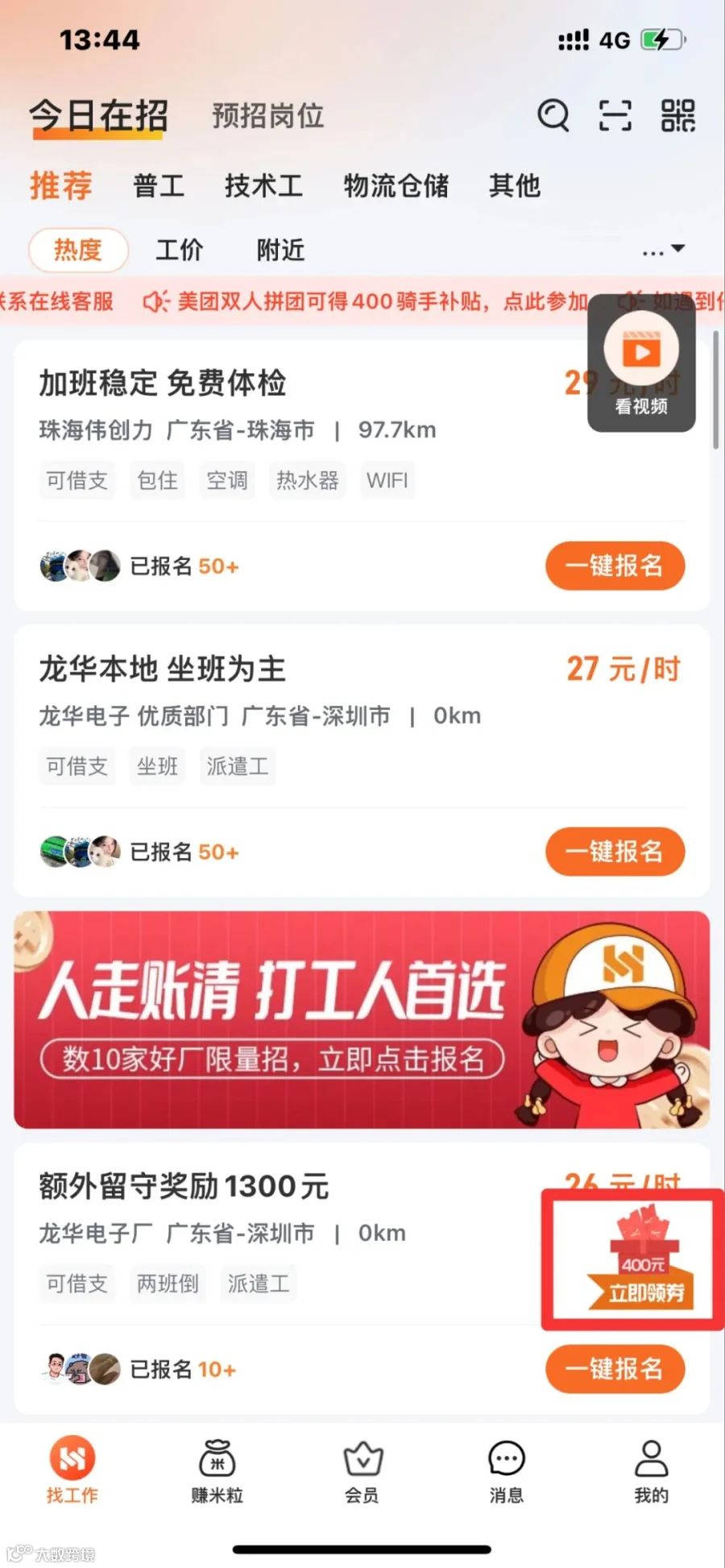Open the 人走账清 打工人首选 banner
Screen dimensions: 725x1568
[362, 1019]
